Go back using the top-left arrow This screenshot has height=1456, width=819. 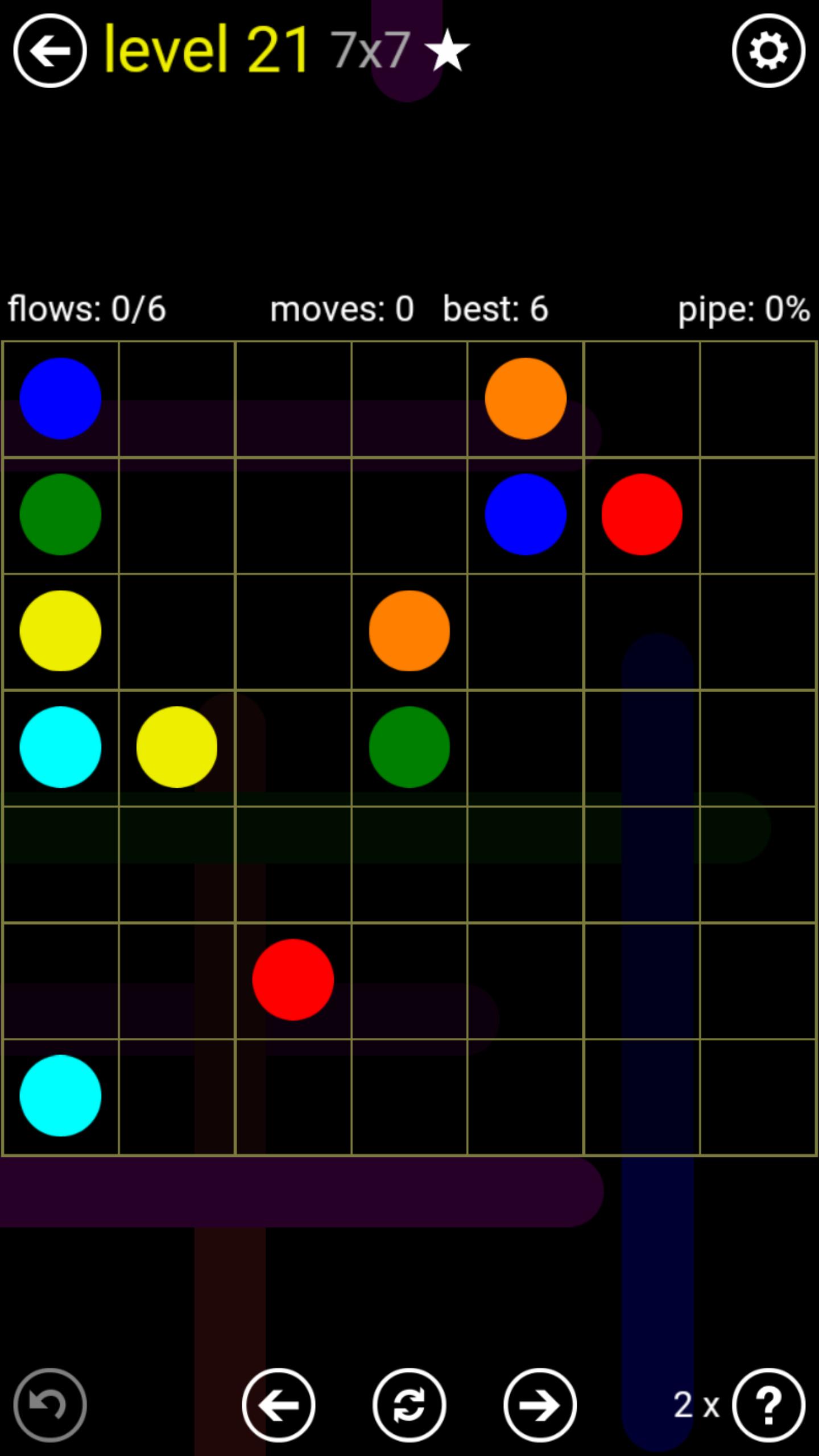[x=50, y=51]
